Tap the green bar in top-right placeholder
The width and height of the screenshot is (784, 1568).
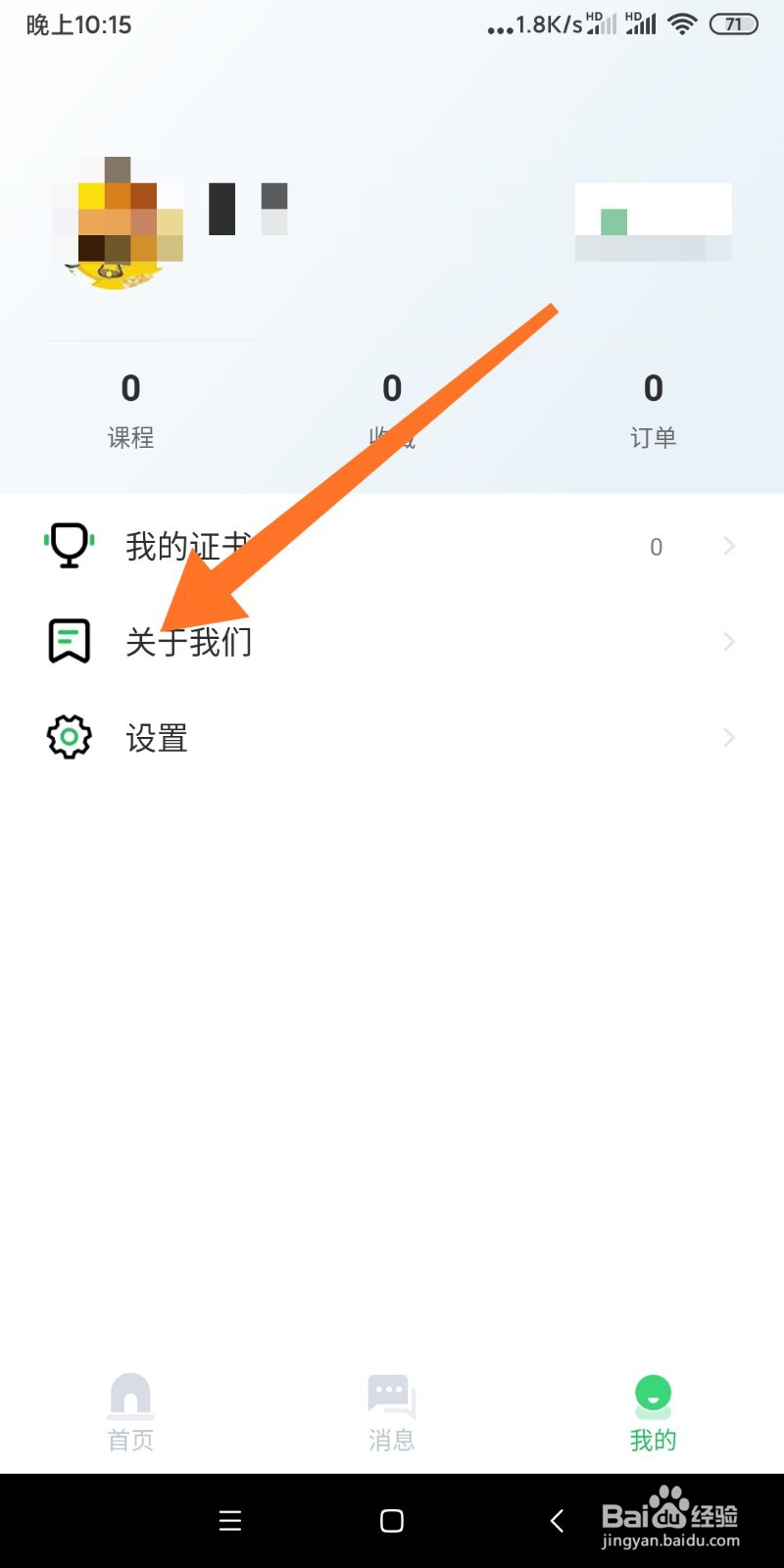(612, 223)
